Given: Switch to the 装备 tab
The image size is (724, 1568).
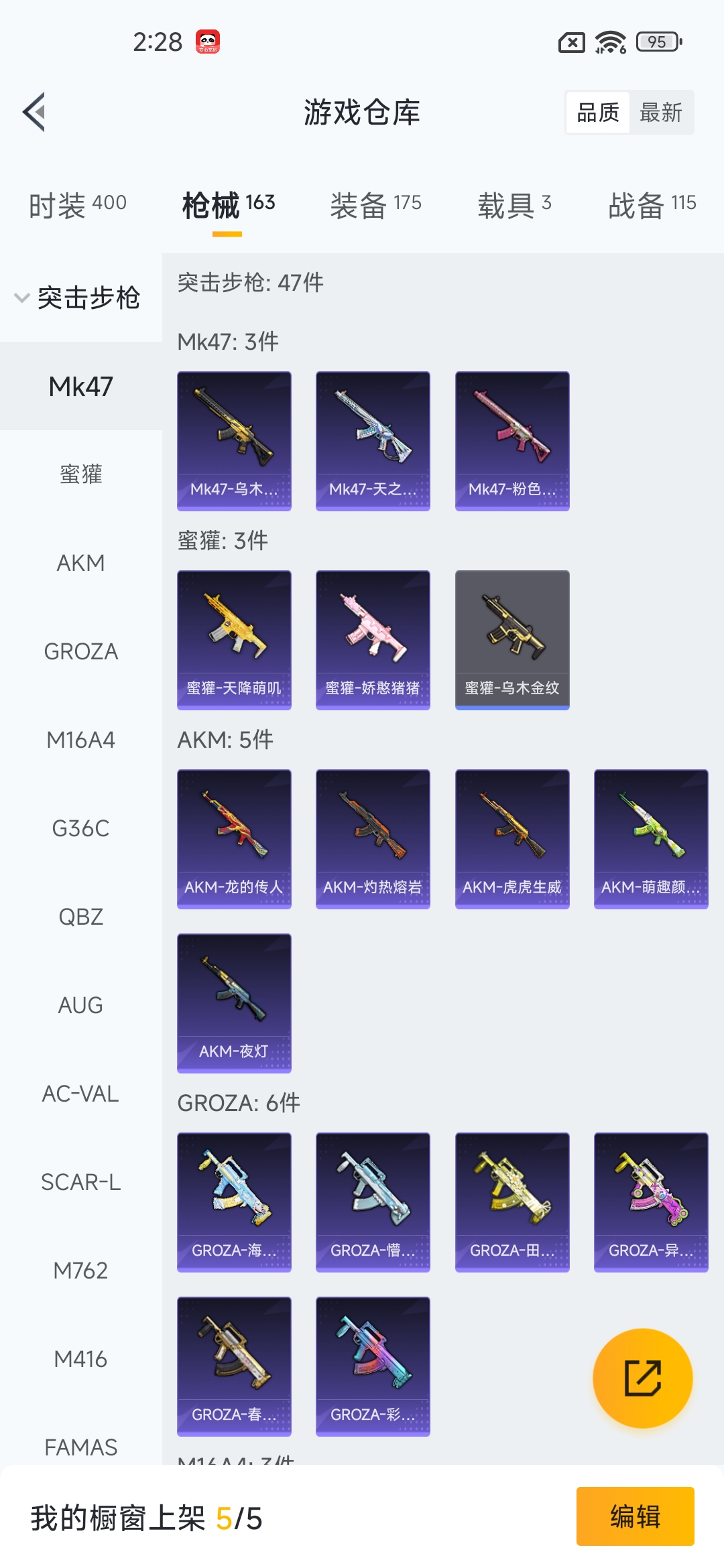Looking at the screenshot, I should pyautogui.click(x=375, y=204).
